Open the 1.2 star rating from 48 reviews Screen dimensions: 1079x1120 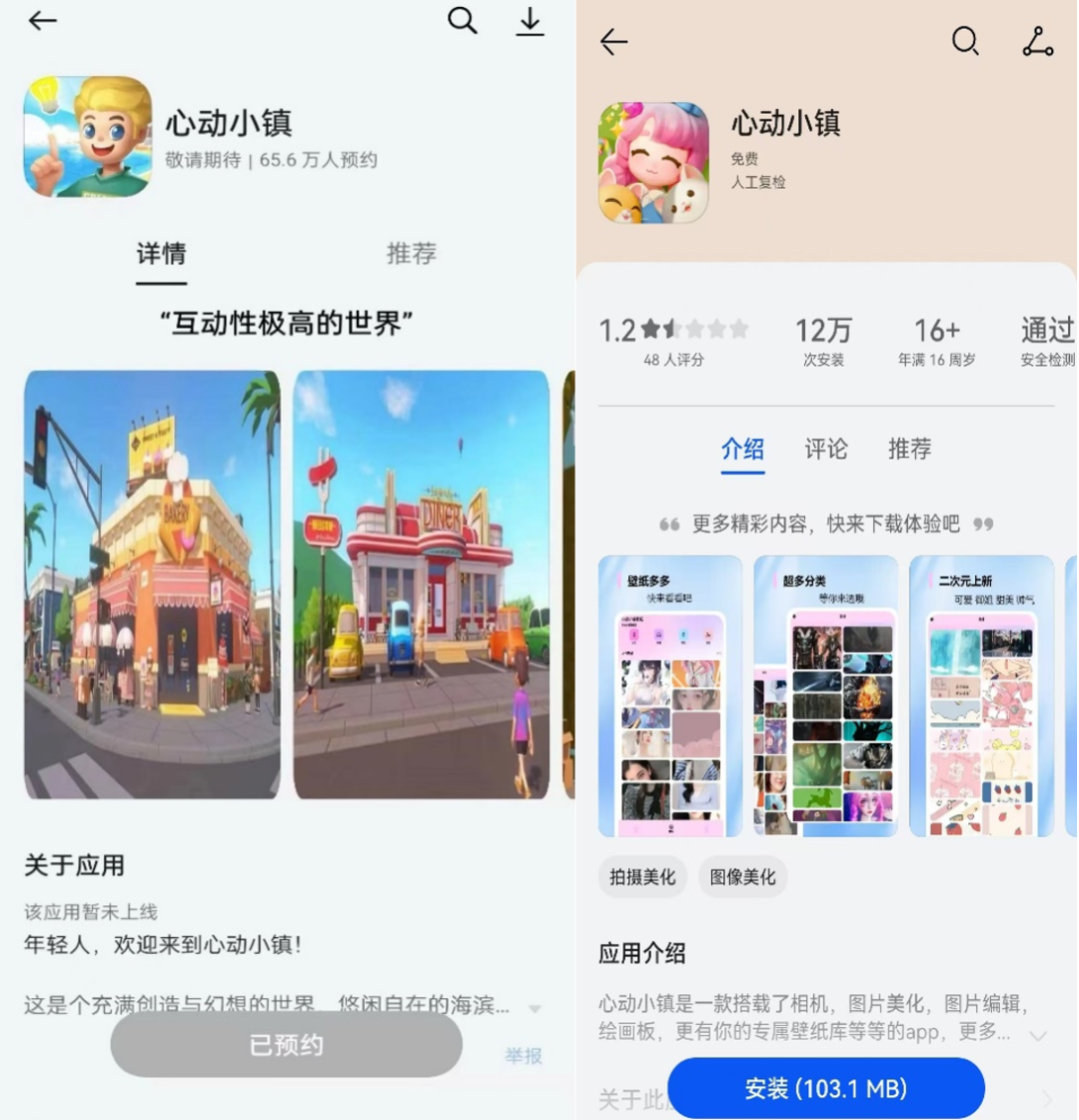(672, 340)
